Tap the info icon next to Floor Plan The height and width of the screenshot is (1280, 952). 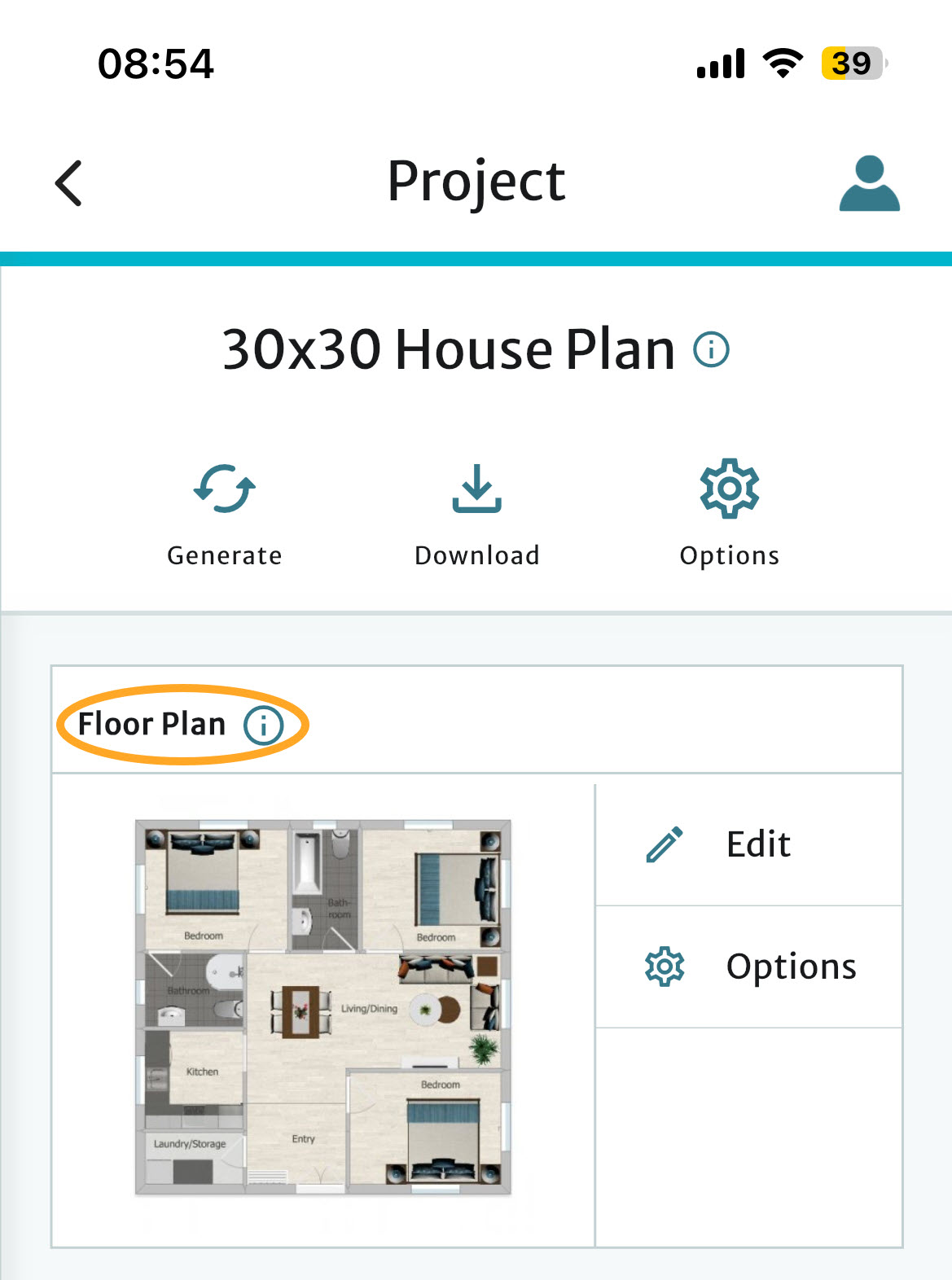click(x=263, y=725)
